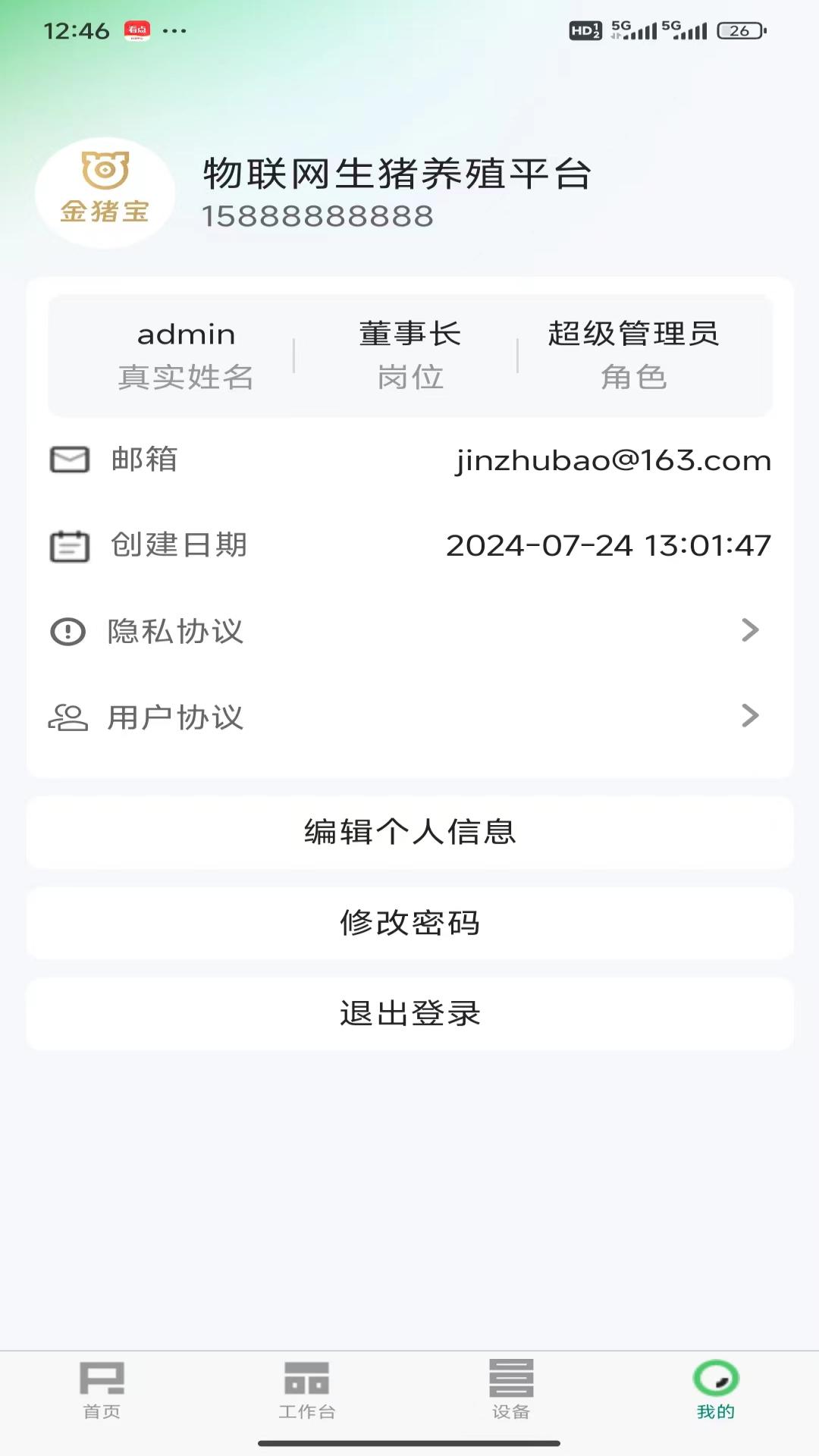Tap 编辑个人信息 to edit profile
819x1456 pixels.
(x=409, y=832)
